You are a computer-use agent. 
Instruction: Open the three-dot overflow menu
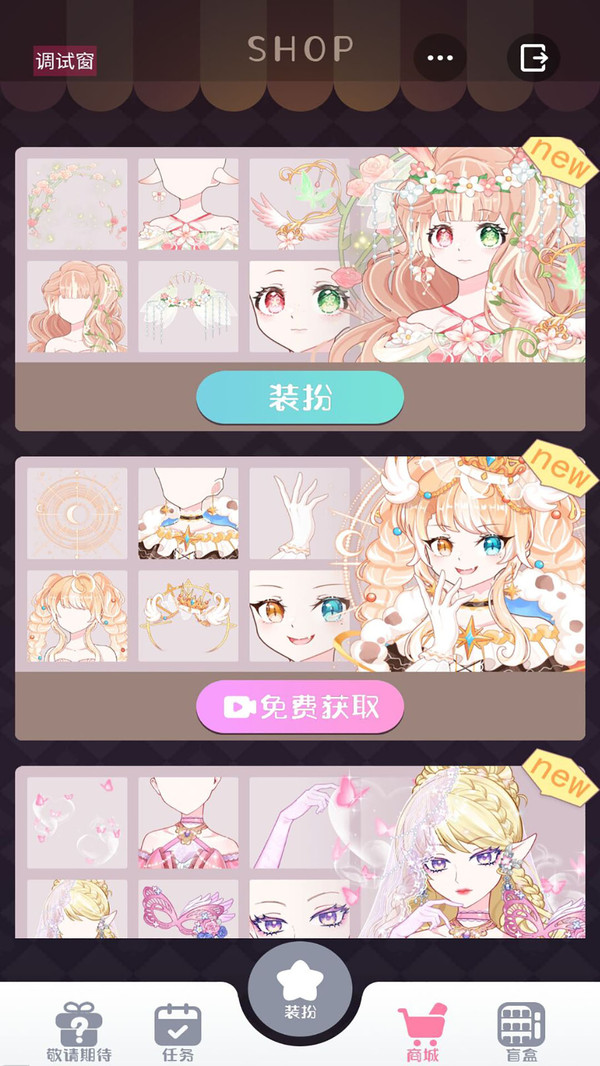click(x=439, y=57)
